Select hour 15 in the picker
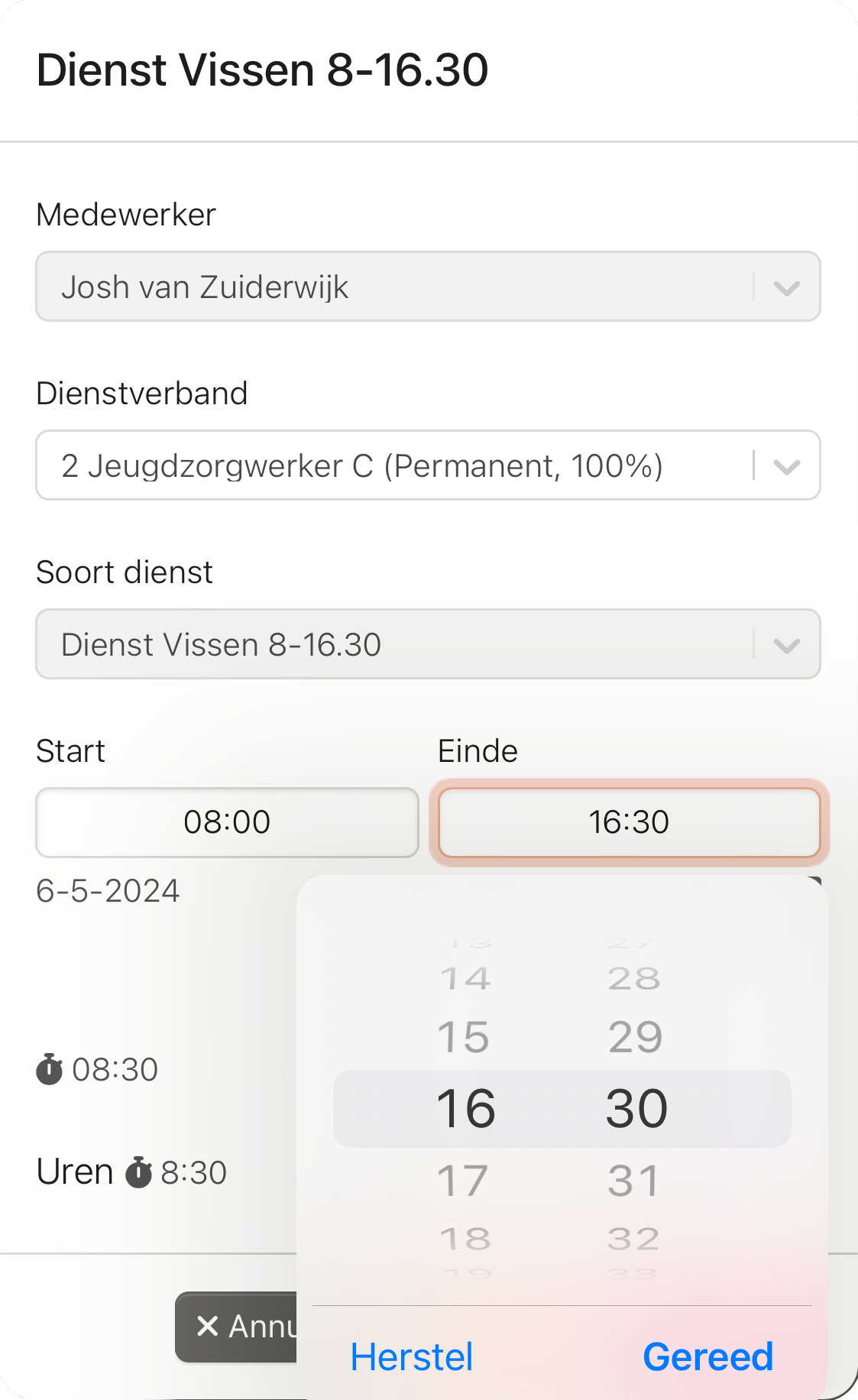The width and height of the screenshot is (858, 1400). click(463, 1037)
